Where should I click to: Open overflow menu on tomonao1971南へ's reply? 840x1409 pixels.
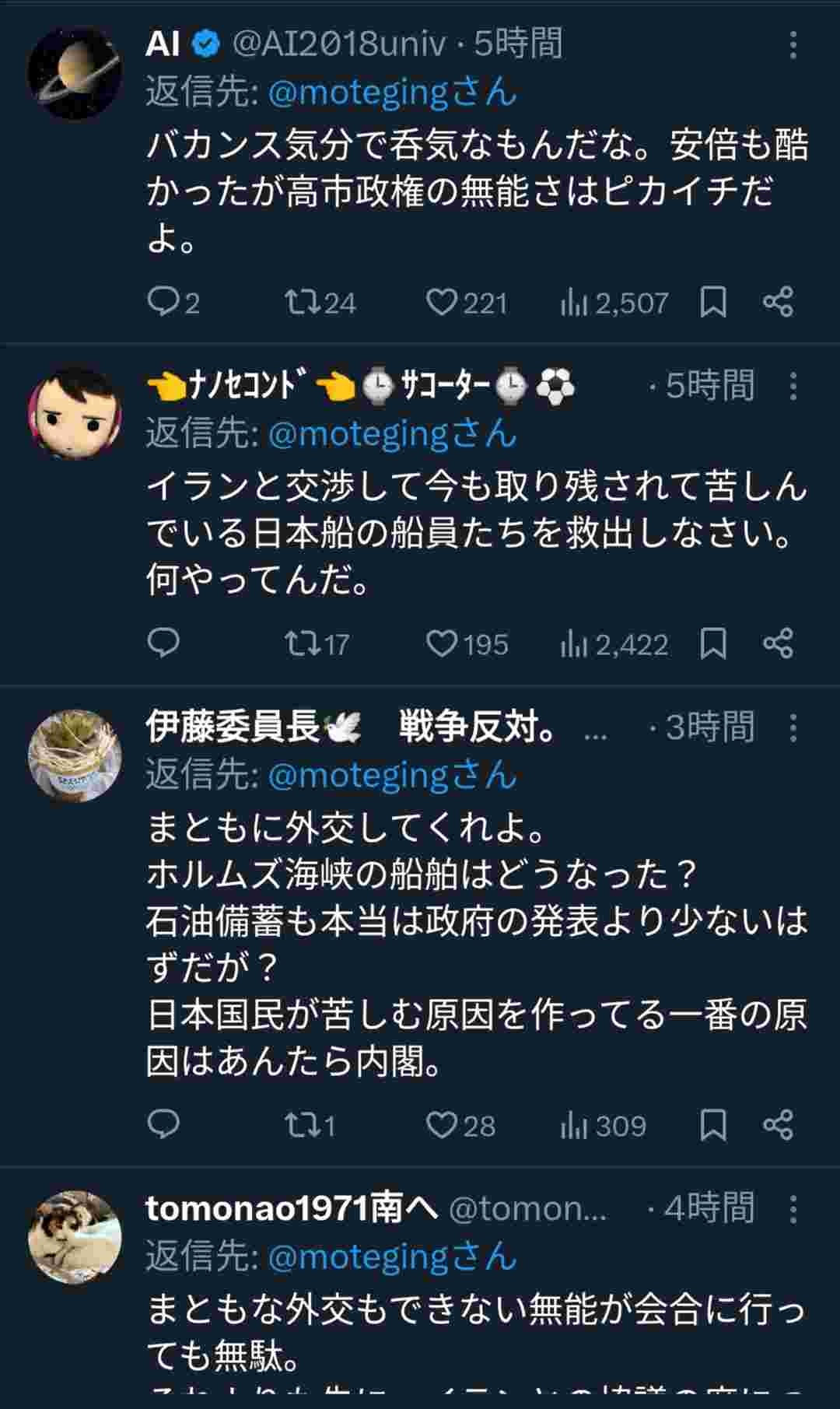pos(793,1209)
